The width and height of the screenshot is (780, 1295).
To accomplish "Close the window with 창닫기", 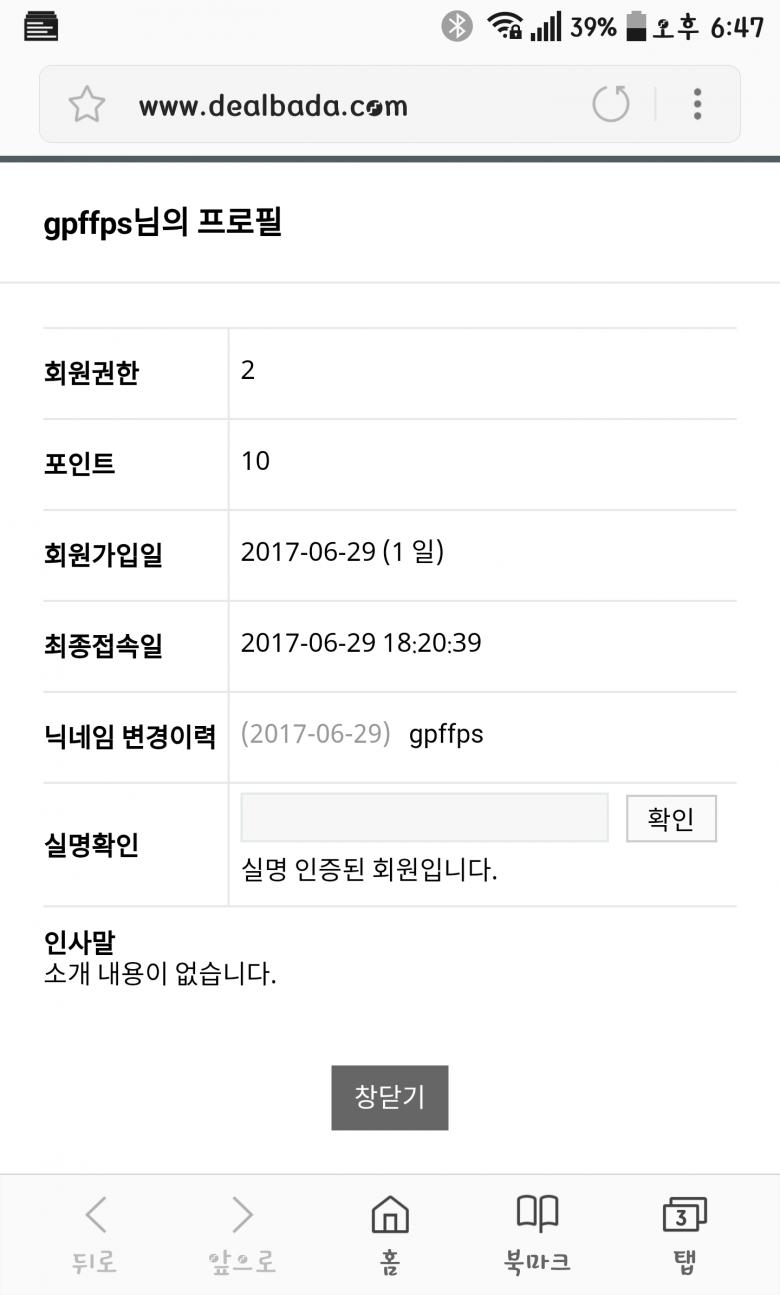I will pyautogui.click(x=389, y=1097).
